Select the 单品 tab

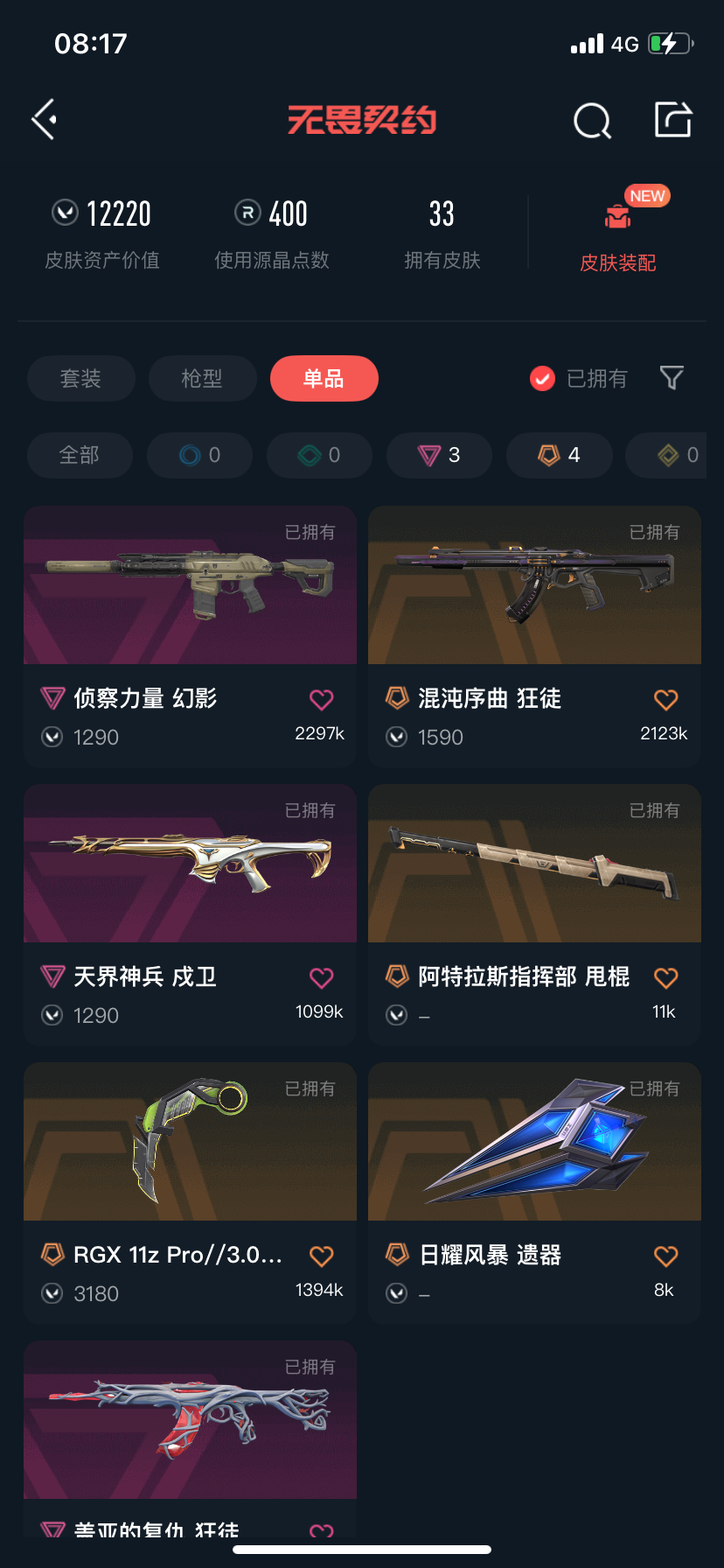click(x=324, y=379)
